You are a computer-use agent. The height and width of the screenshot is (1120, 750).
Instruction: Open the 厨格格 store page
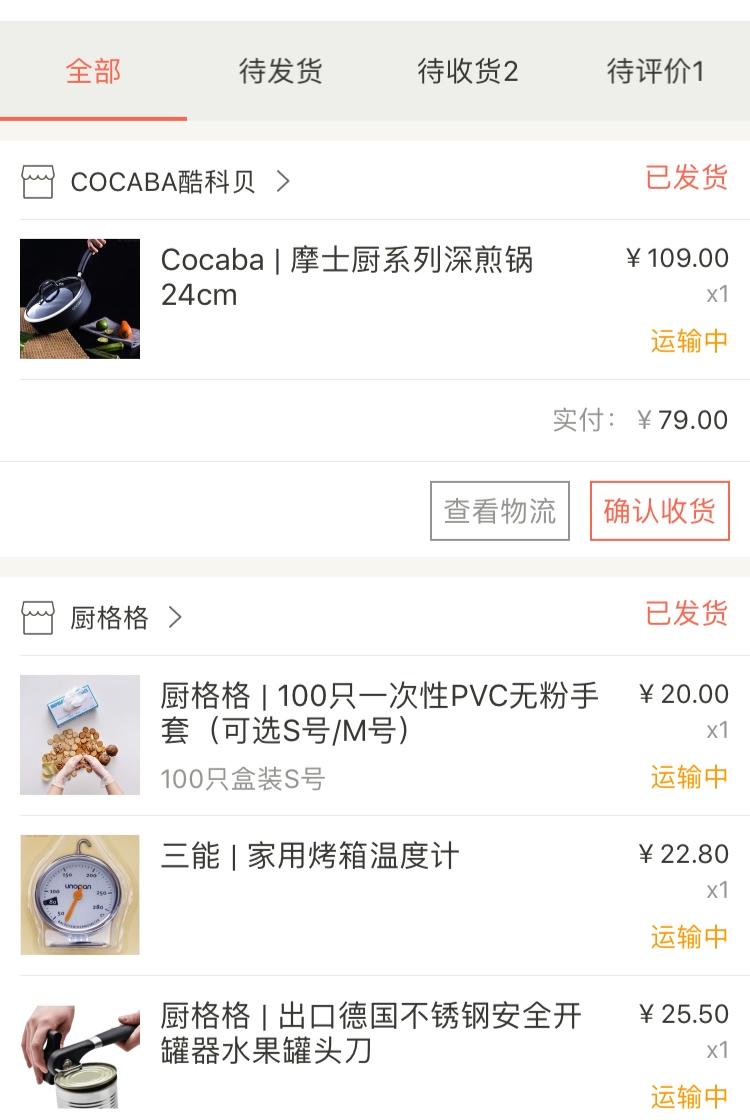click(x=108, y=618)
